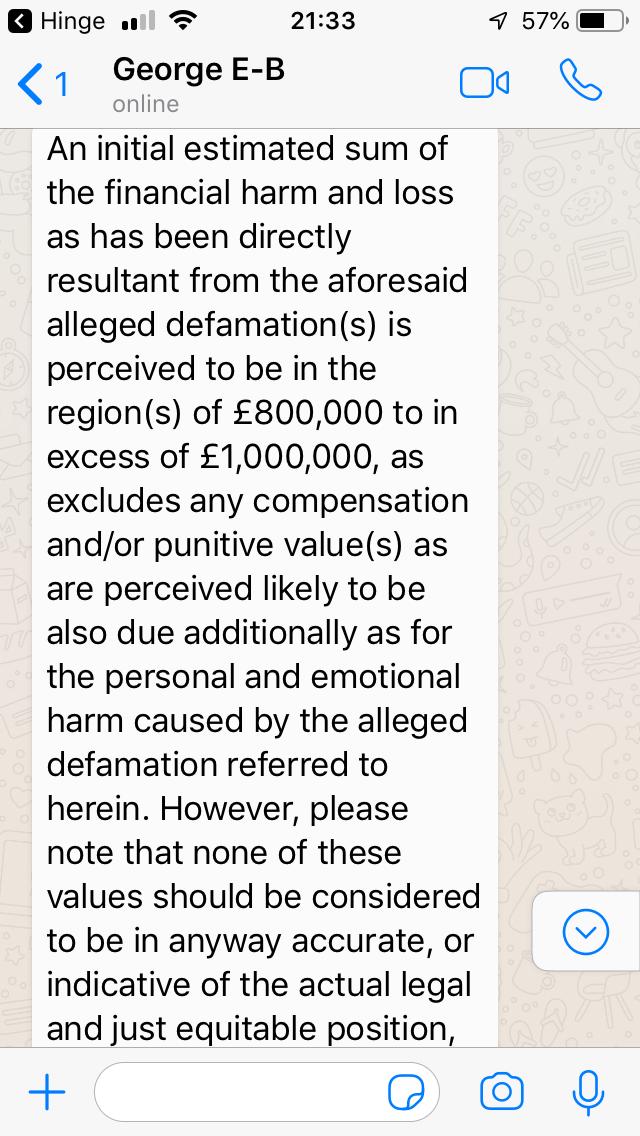Jump to the latest message
The image size is (640, 1136).
pyautogui.click(x=586, y=931)
